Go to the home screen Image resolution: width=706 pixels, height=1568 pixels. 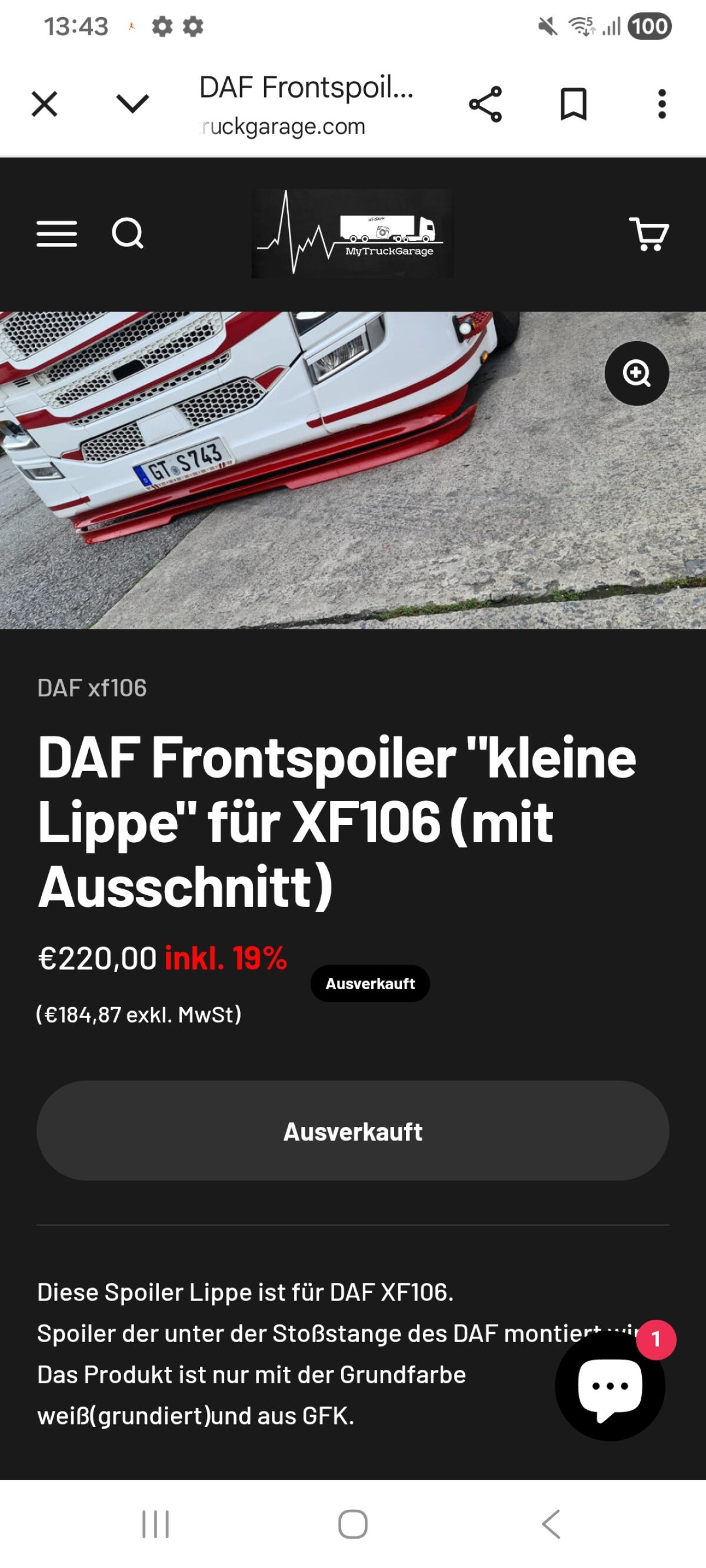point(352,1524)
